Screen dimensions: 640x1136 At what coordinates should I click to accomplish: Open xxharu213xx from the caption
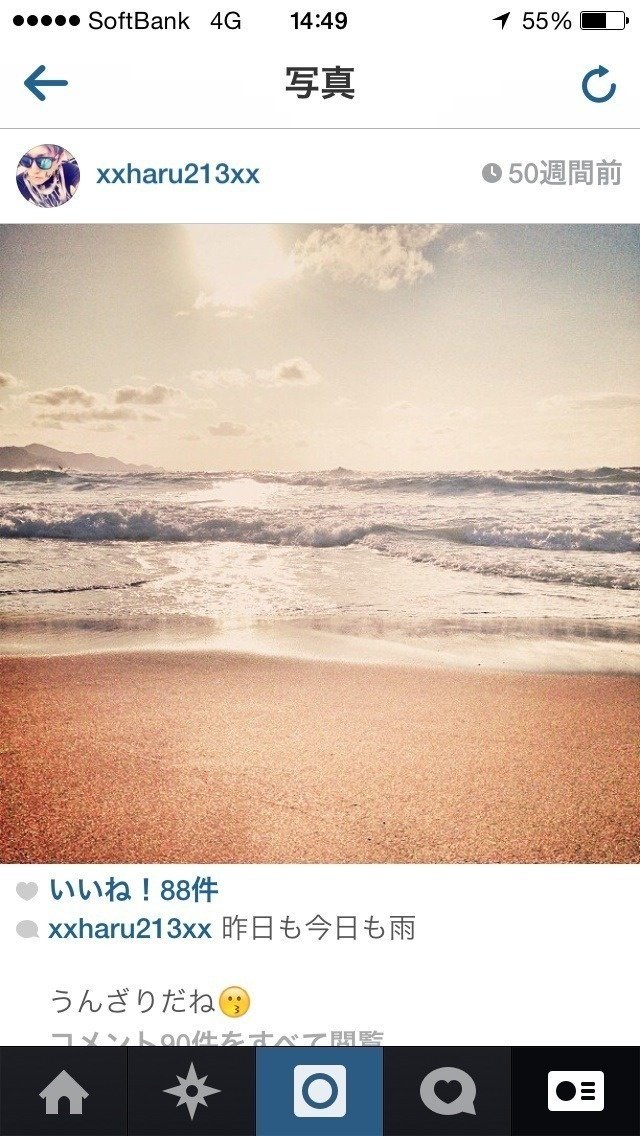(130, 929)
